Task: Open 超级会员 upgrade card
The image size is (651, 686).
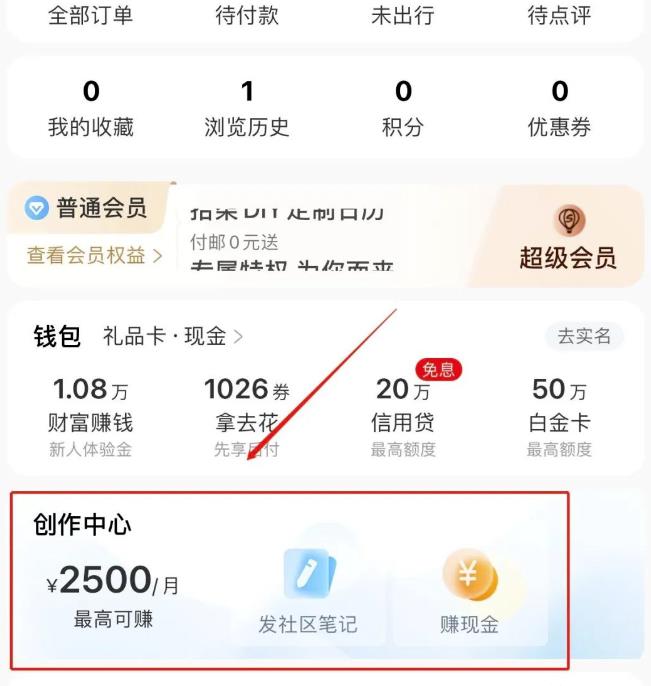Action: [567, 239]
